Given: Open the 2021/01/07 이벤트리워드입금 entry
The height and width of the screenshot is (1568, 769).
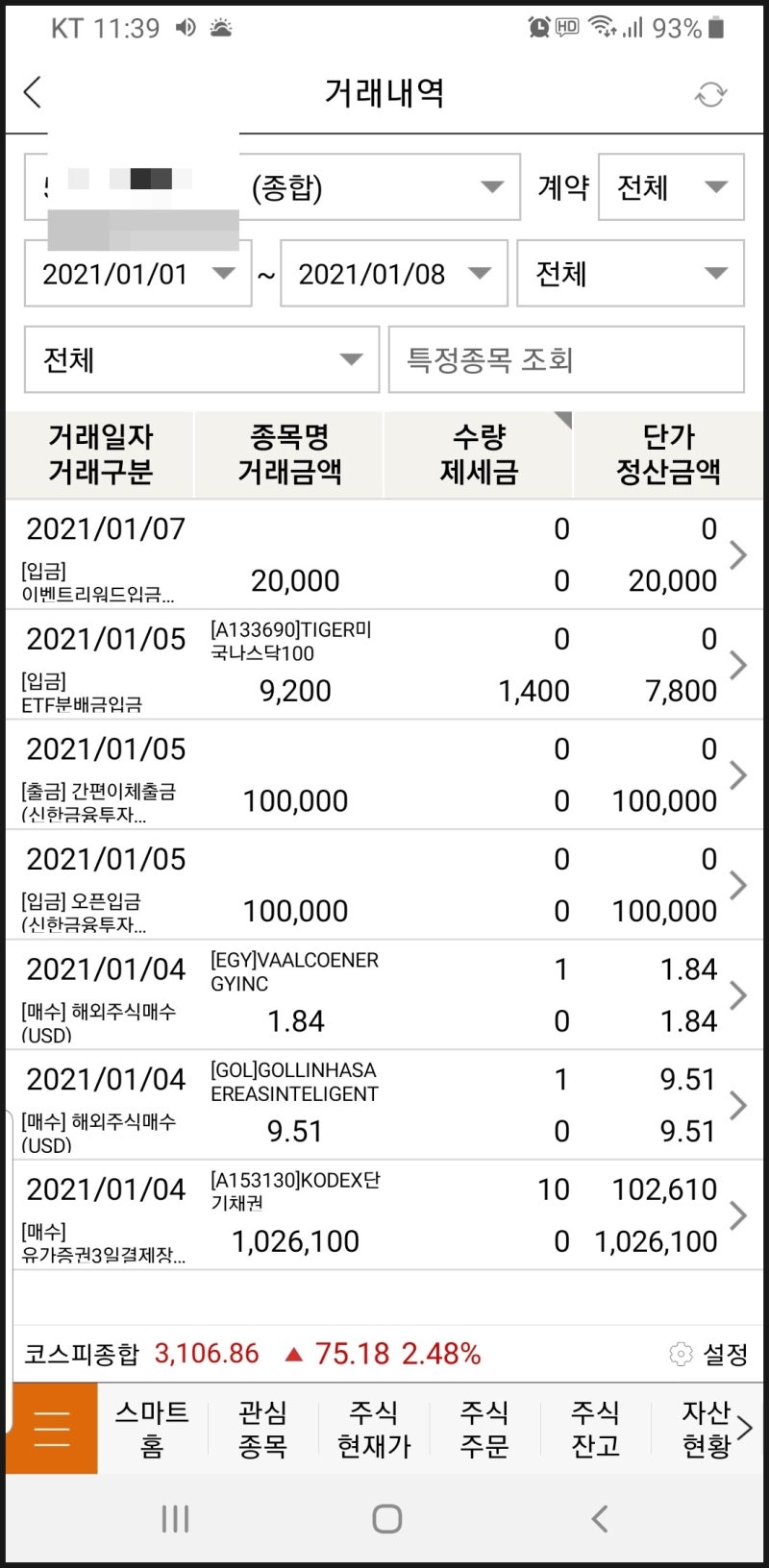Looking at the screenshot, I should point(384,554).
